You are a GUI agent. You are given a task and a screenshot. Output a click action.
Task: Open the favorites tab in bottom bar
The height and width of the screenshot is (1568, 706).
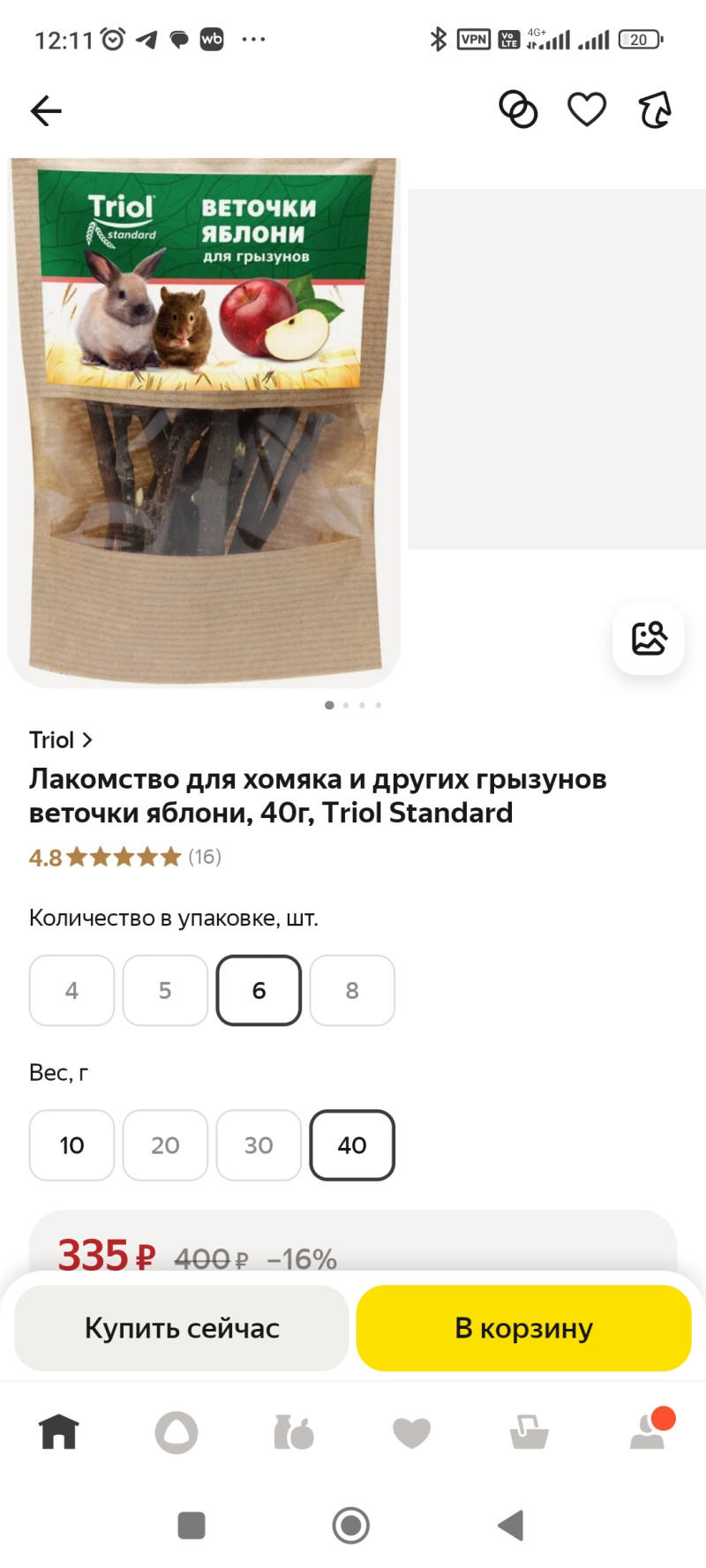click(x=411, y=1431)
